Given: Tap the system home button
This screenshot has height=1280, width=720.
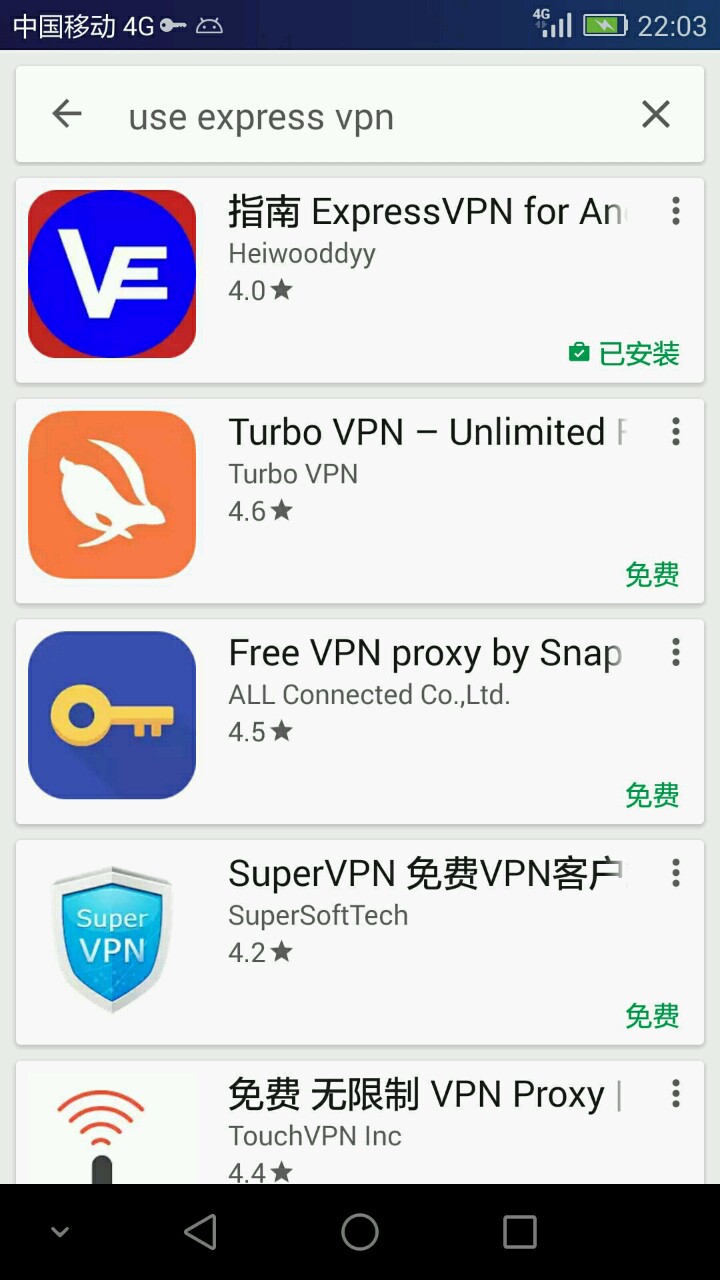Looking at the screenshot, I should pyautogui.click(x=360, y=1232).
